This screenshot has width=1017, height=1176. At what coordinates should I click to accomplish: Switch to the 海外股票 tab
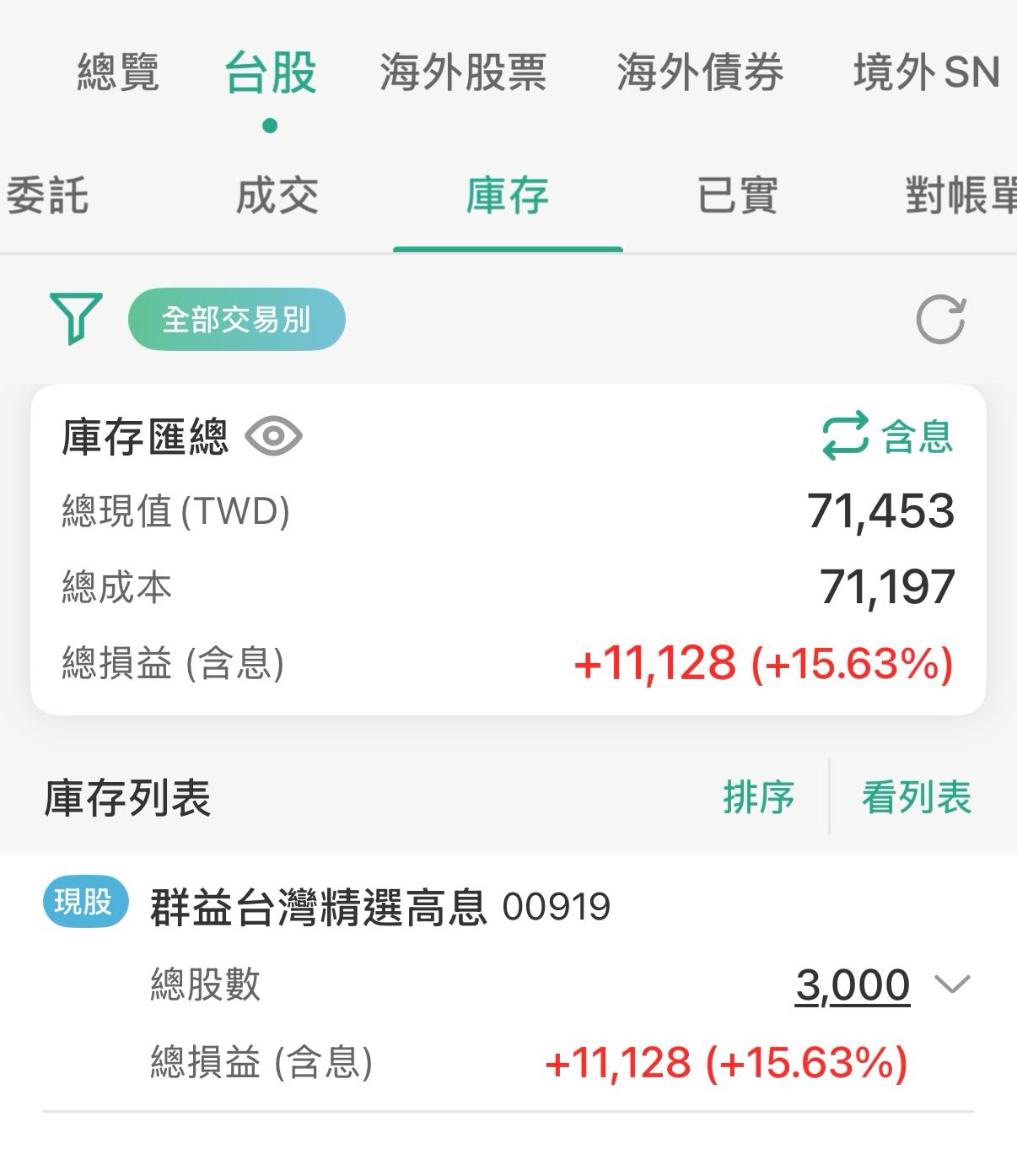(x=464, y=75)
